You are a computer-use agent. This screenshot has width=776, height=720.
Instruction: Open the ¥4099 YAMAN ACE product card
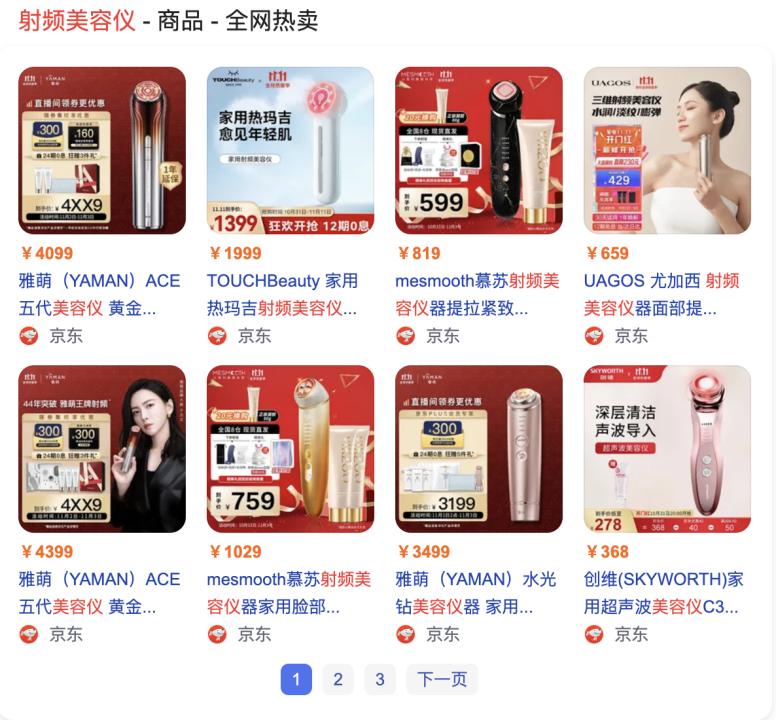[101, 150]
